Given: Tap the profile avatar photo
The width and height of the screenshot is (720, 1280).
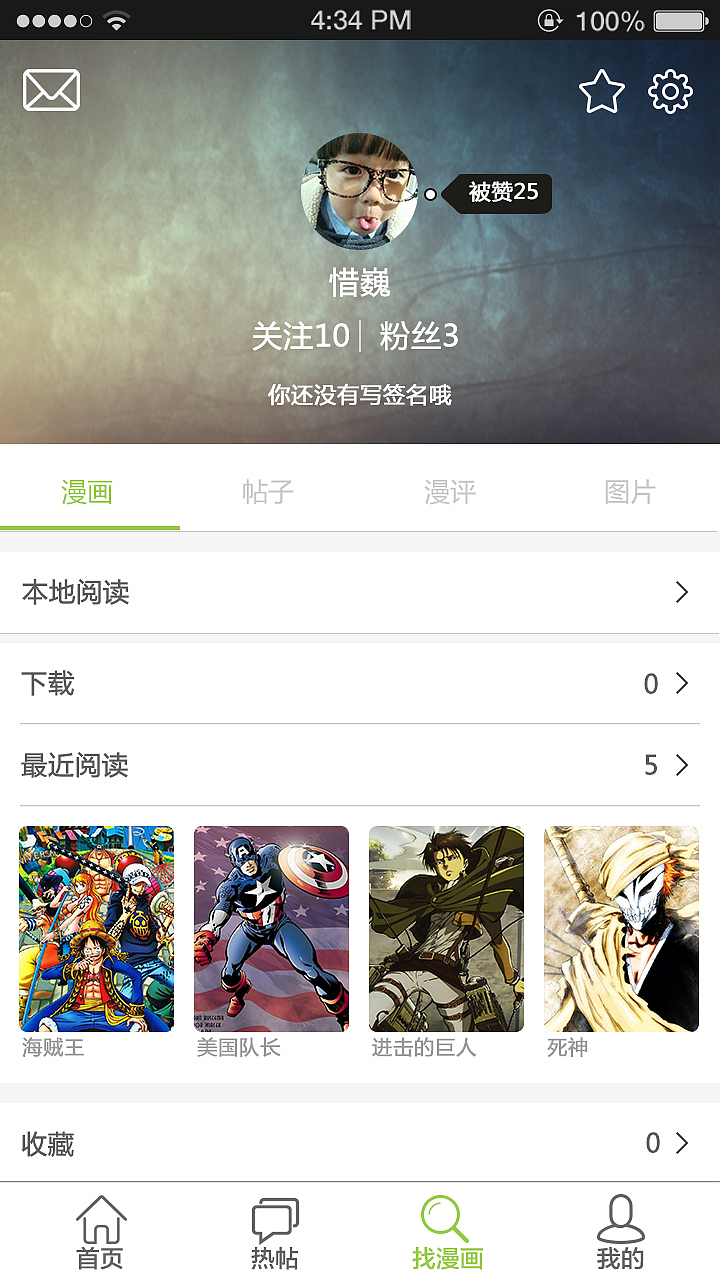Looking at the screenshot, I should click(359, 191).
